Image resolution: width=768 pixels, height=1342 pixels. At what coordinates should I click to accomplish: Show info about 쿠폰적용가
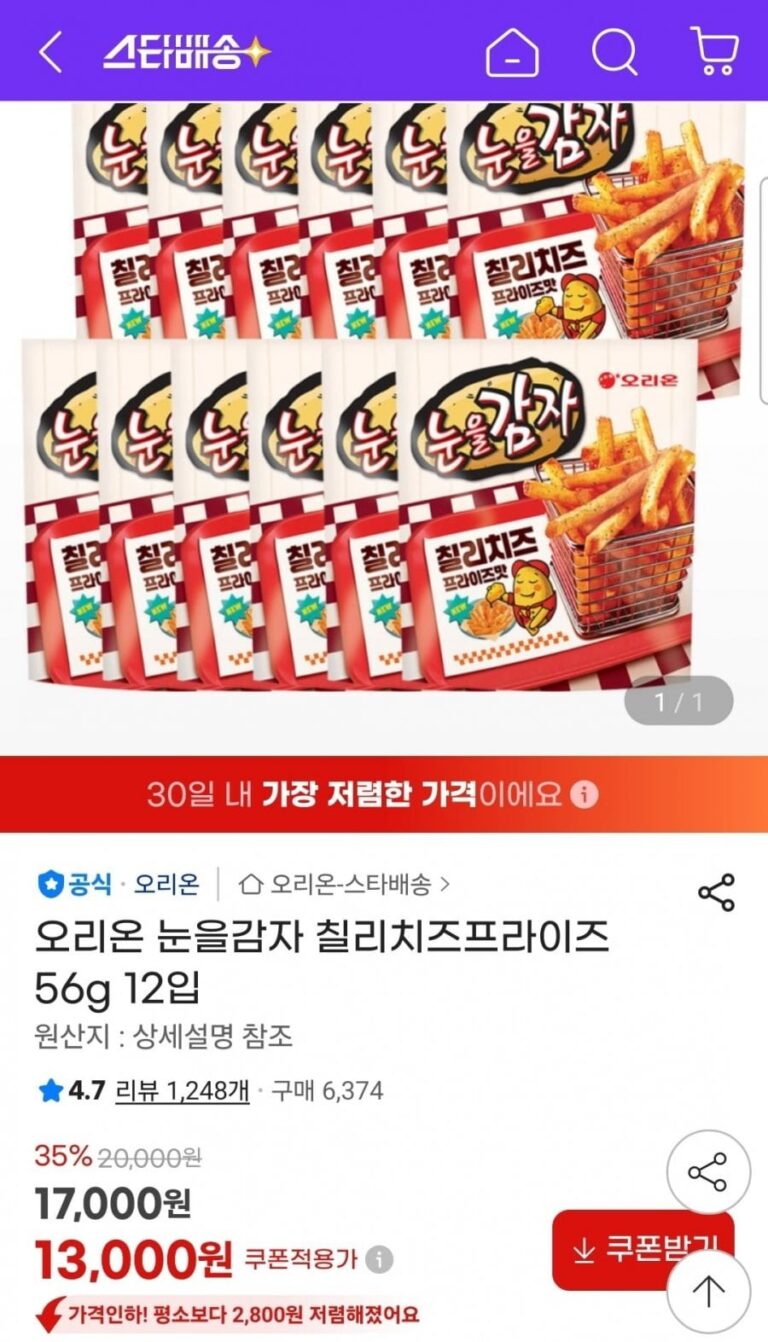pyautogui.click(x=379, y=1259)
